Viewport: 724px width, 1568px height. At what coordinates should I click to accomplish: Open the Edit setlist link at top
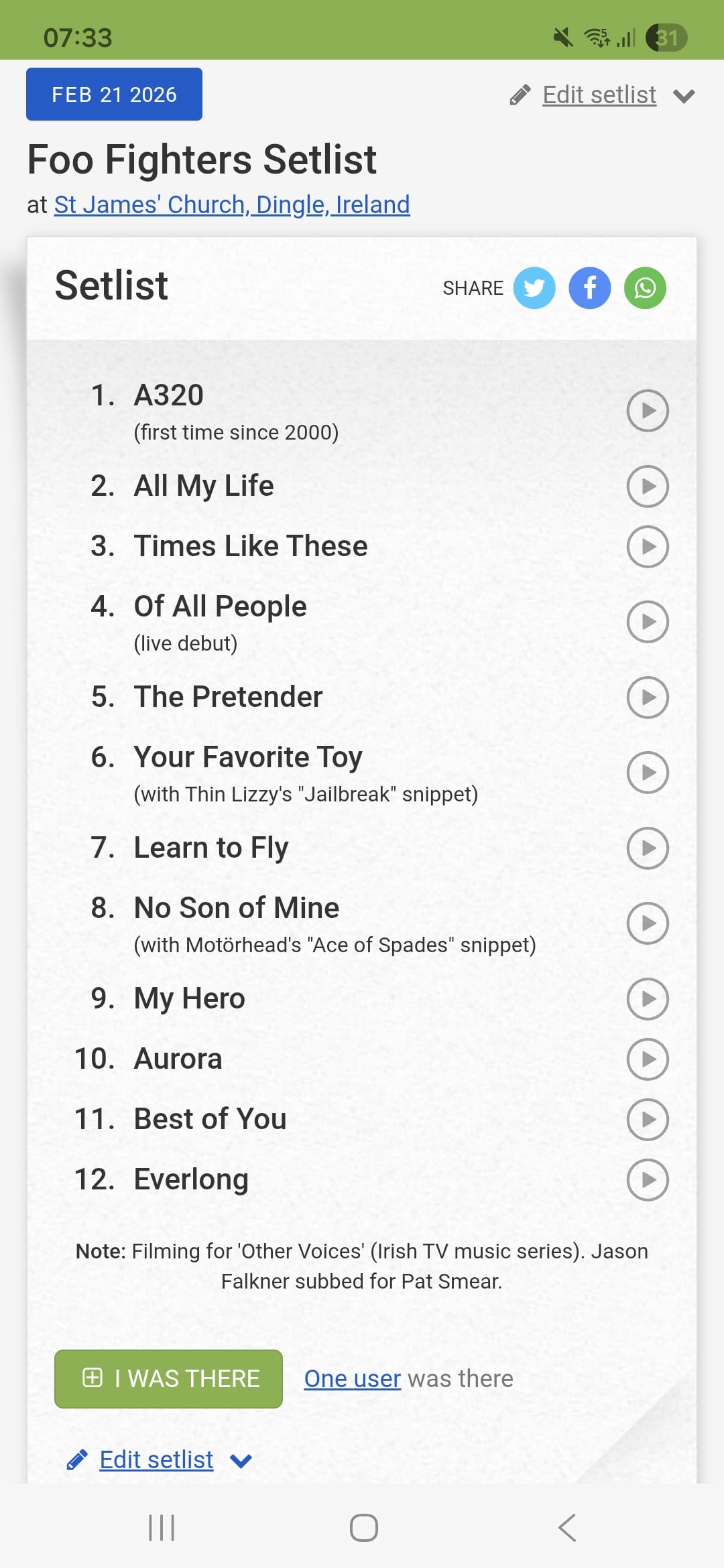click(x=599, y=95)
